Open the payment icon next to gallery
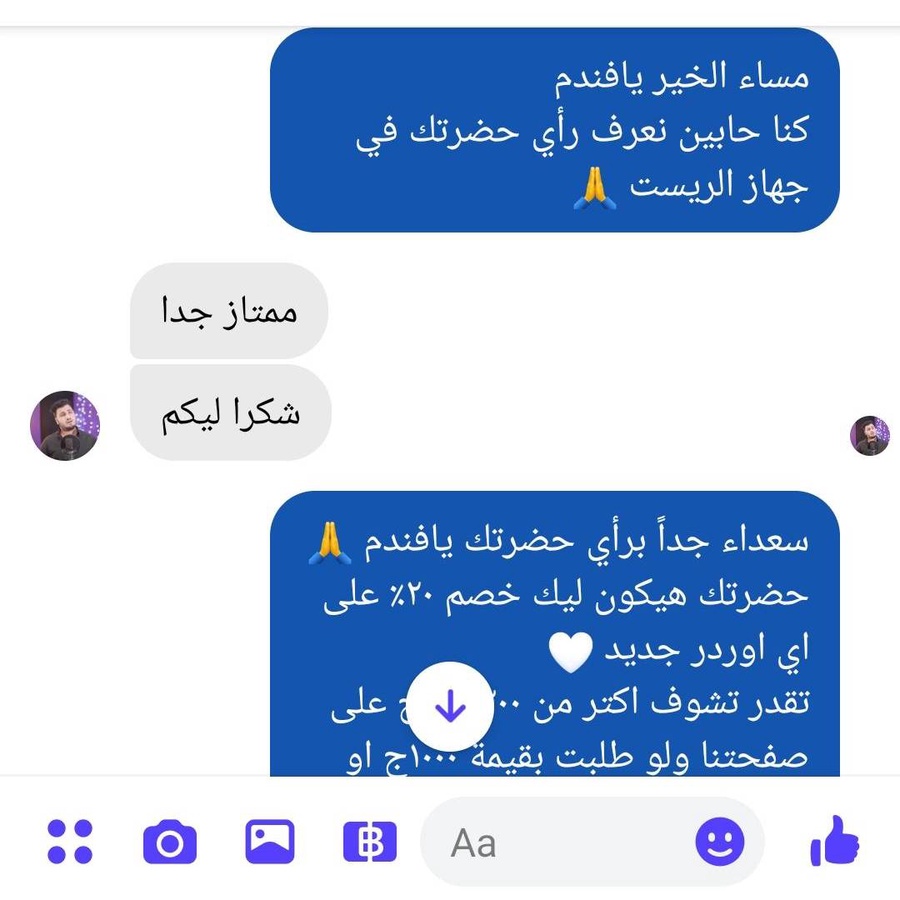 [370, 842]
